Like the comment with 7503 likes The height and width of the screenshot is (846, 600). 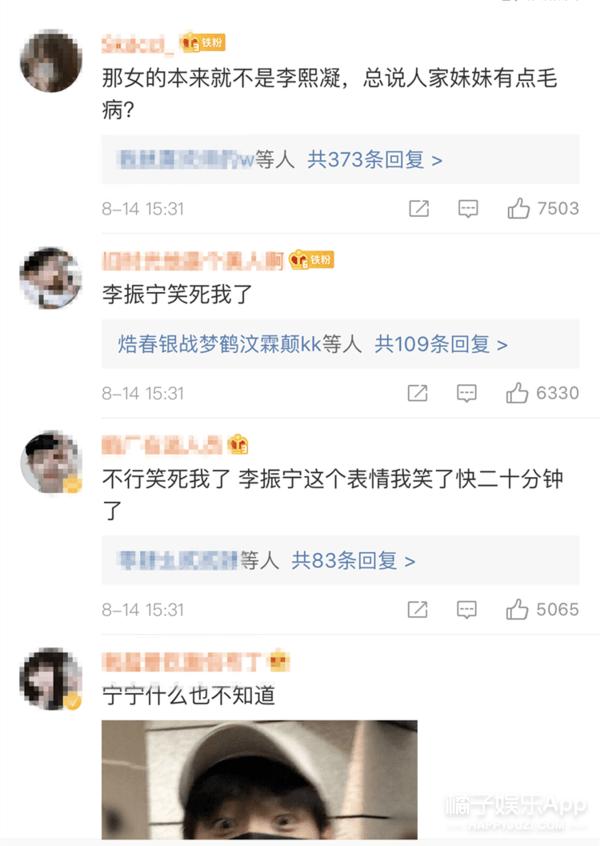(518, 208)
